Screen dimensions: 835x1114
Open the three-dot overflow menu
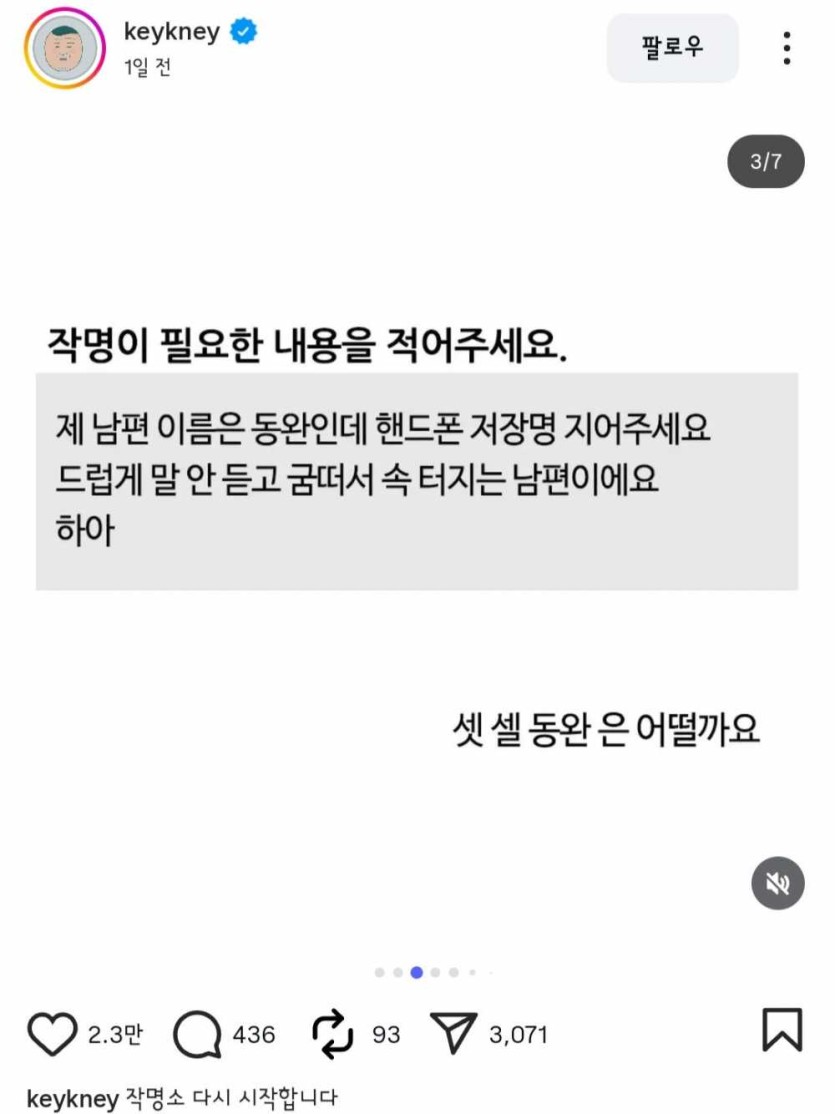[x=787, y=47]
